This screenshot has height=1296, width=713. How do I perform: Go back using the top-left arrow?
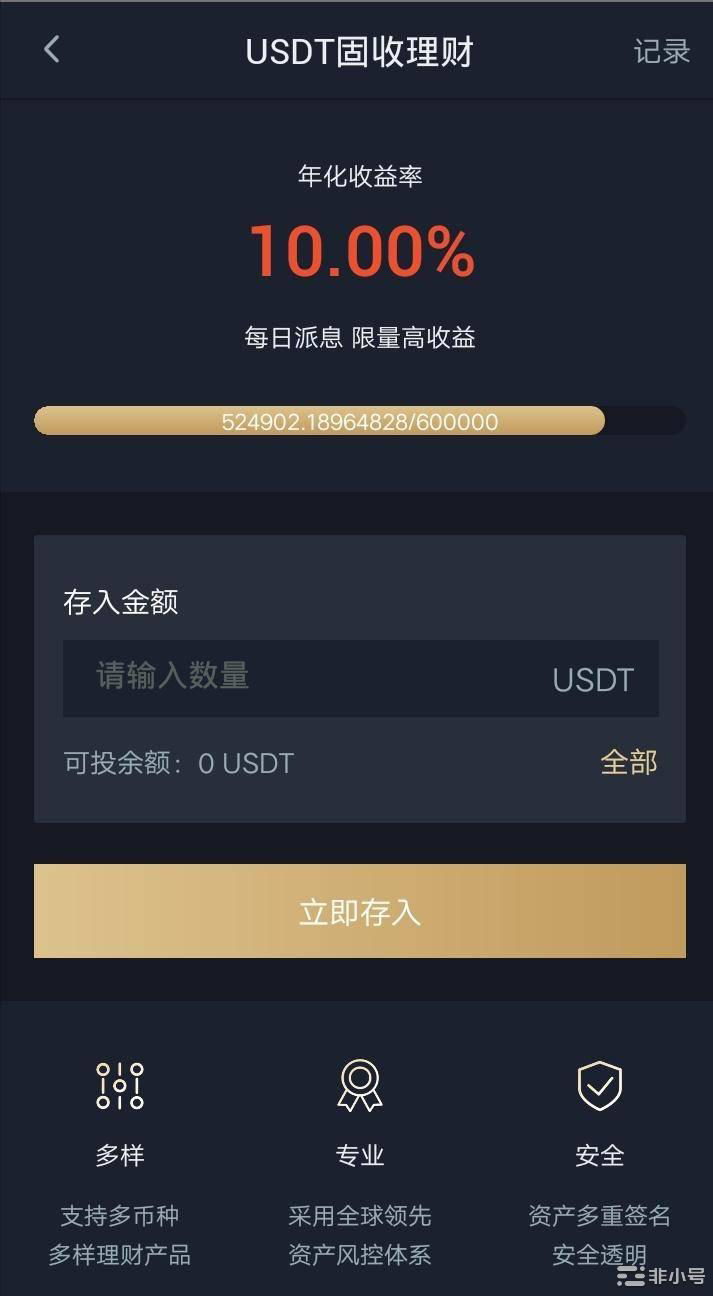click(52, 49)
